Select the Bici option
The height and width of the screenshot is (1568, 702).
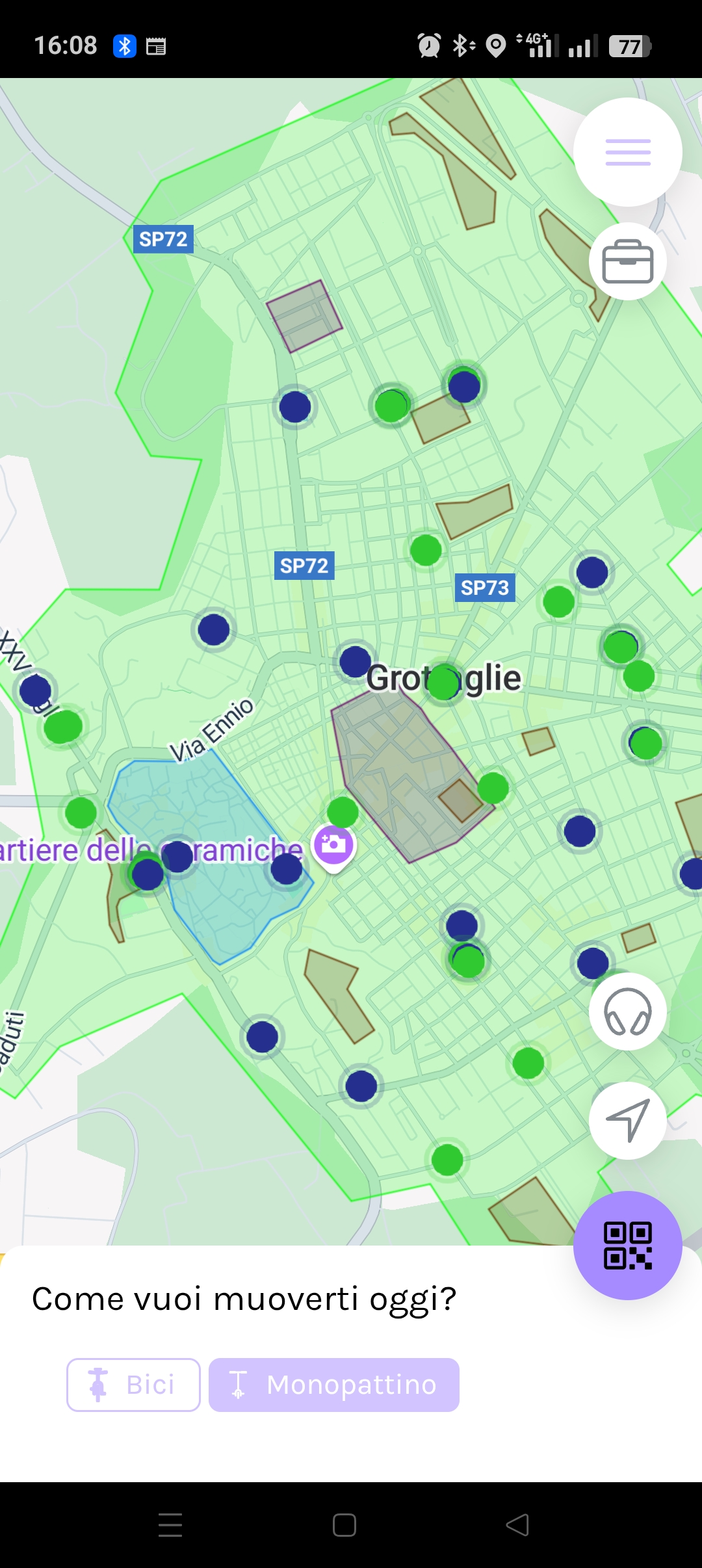coord(133,1385)
